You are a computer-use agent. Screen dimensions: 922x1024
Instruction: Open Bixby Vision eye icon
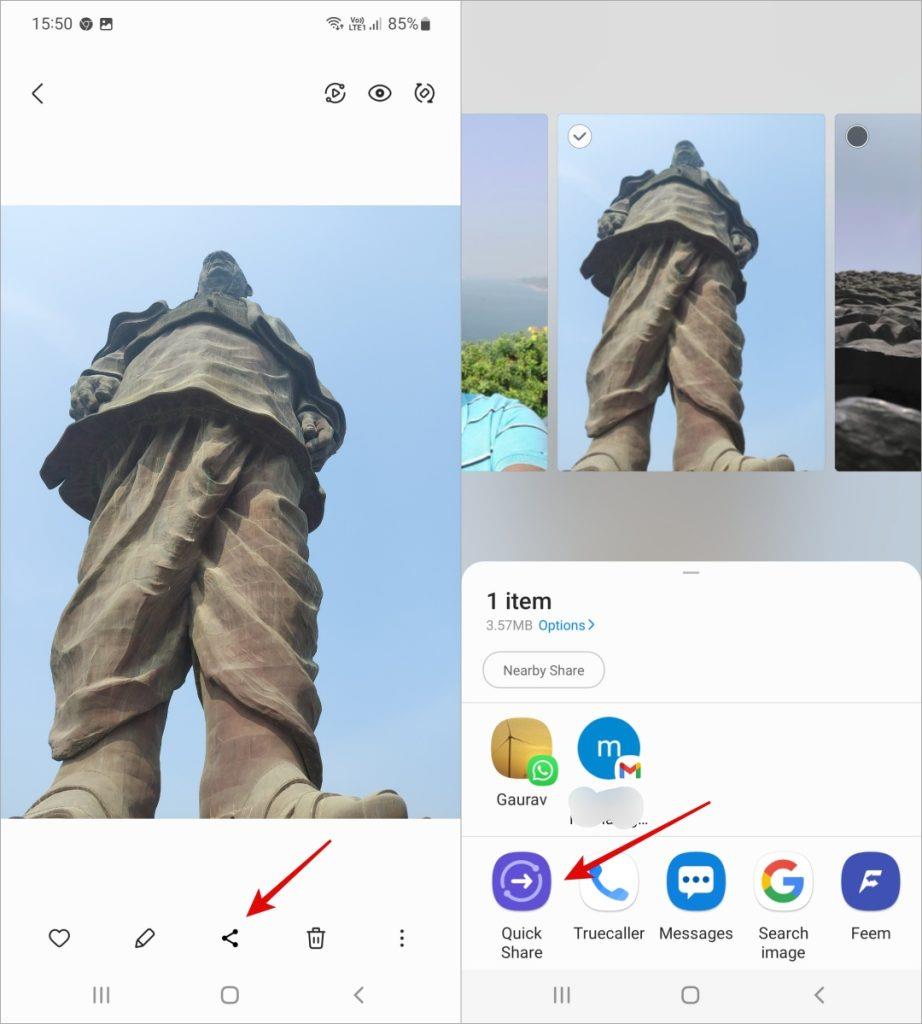point(379,94)
